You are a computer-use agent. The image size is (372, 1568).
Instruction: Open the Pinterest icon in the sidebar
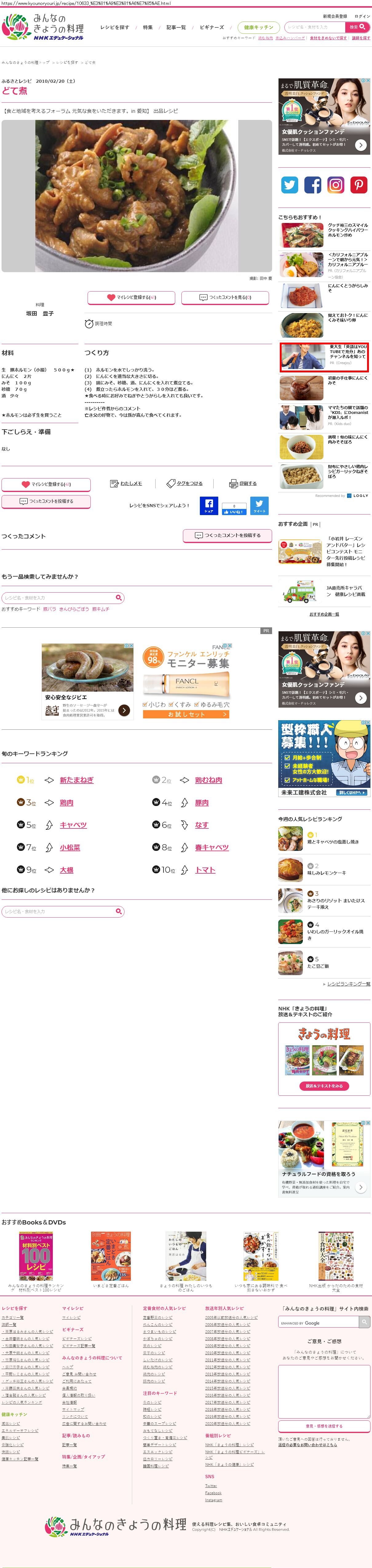[x=358, y=185]
